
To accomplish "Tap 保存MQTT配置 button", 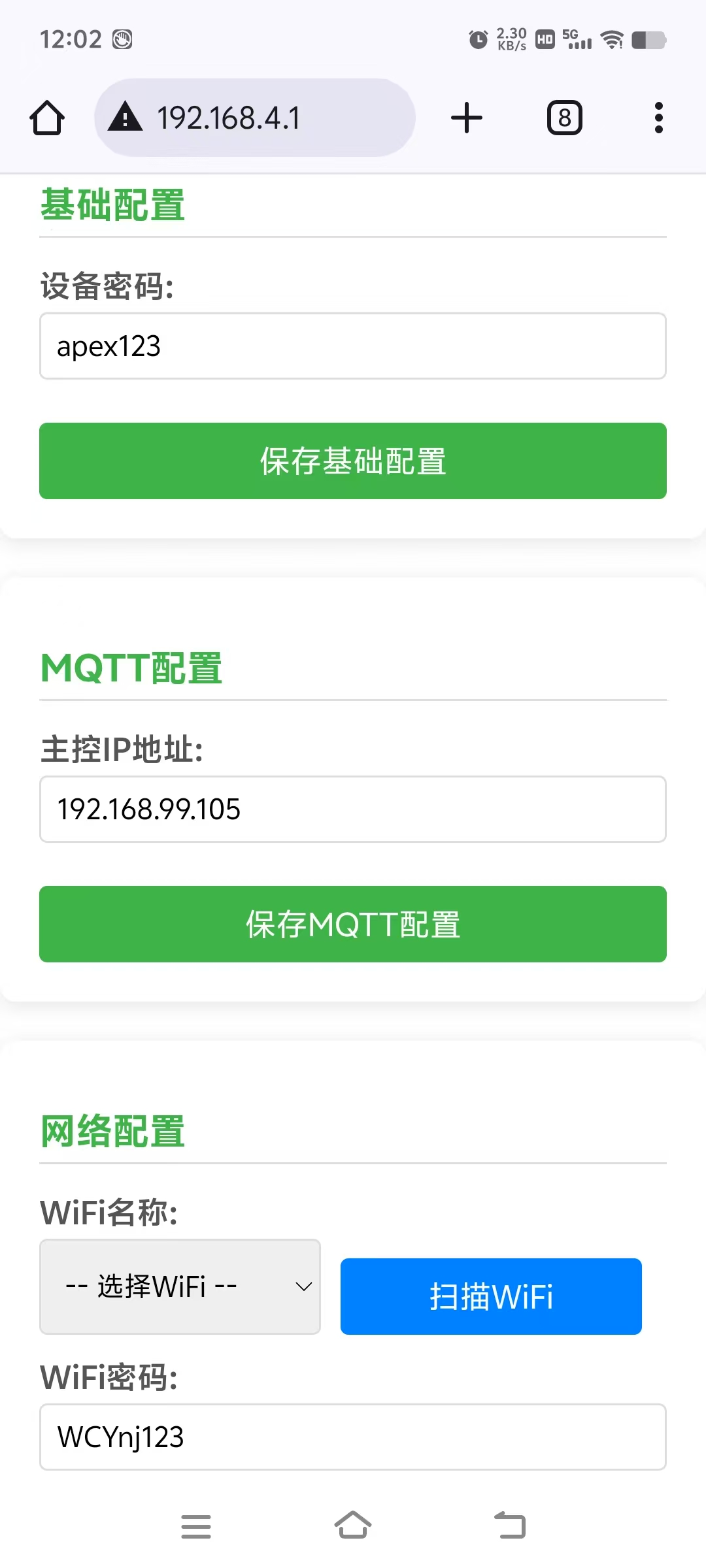I will [x=353, y=924].
